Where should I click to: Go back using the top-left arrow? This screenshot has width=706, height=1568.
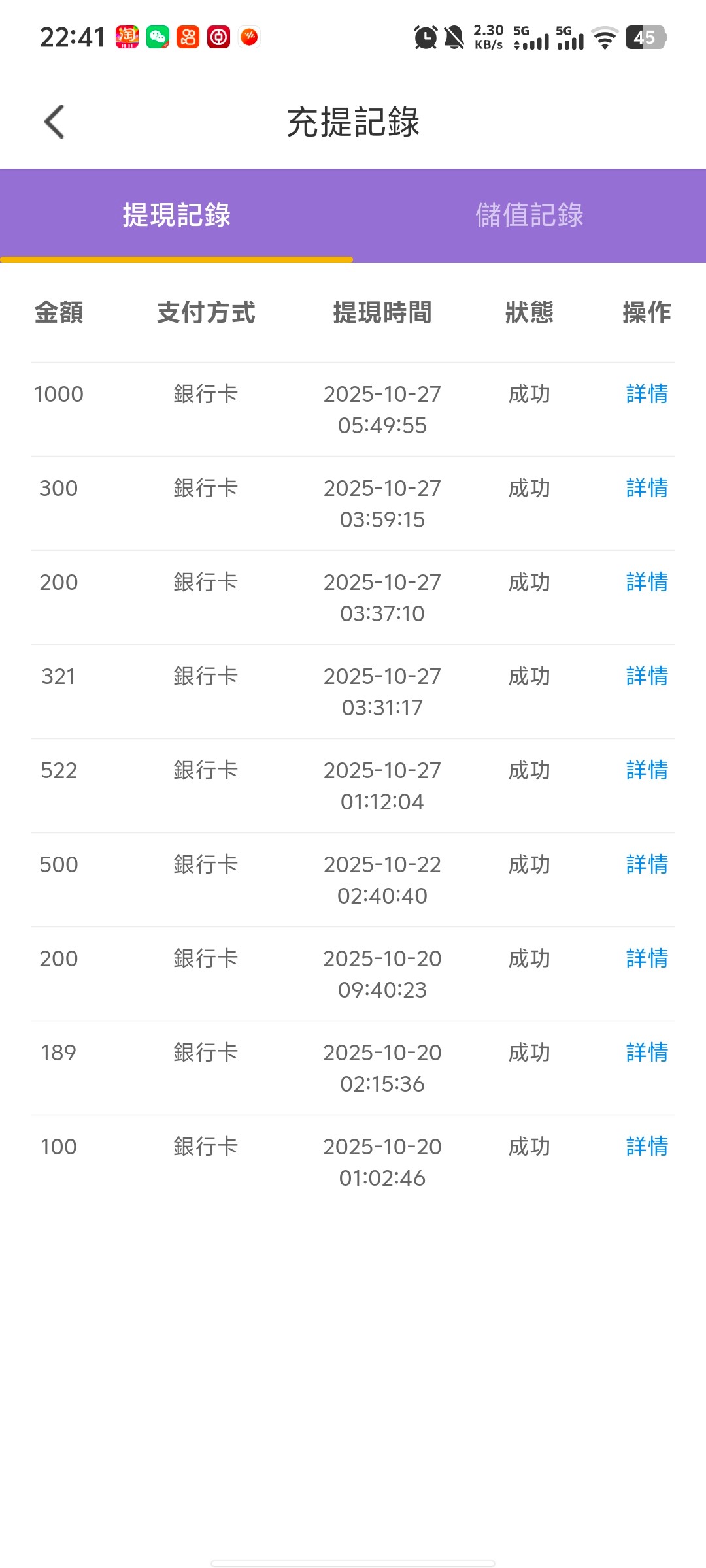click(x=55, y=122)
